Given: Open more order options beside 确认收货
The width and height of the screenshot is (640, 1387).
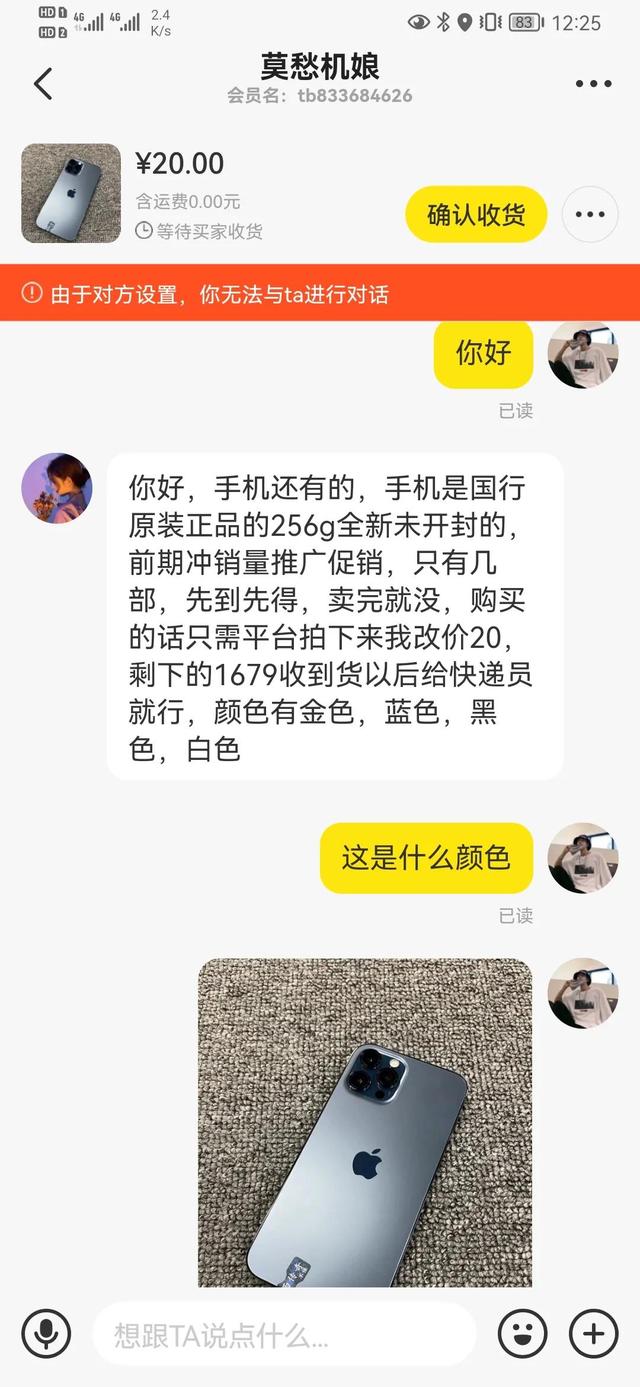Looking at the screenshot, I should coord(590,214).
